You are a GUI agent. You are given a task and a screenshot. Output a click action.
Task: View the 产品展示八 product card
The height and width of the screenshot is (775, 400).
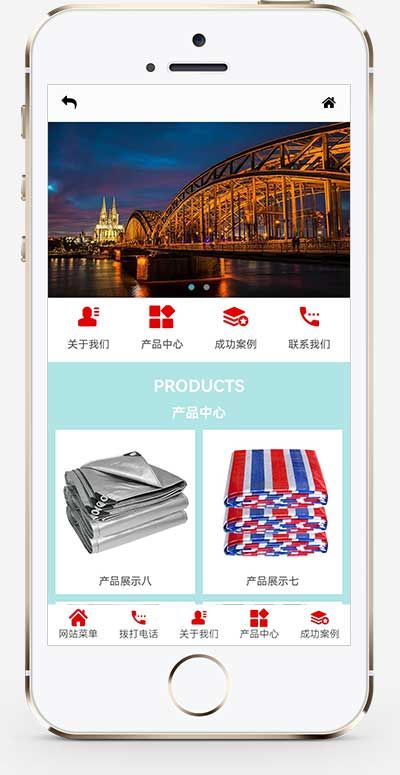click(125, 512)
